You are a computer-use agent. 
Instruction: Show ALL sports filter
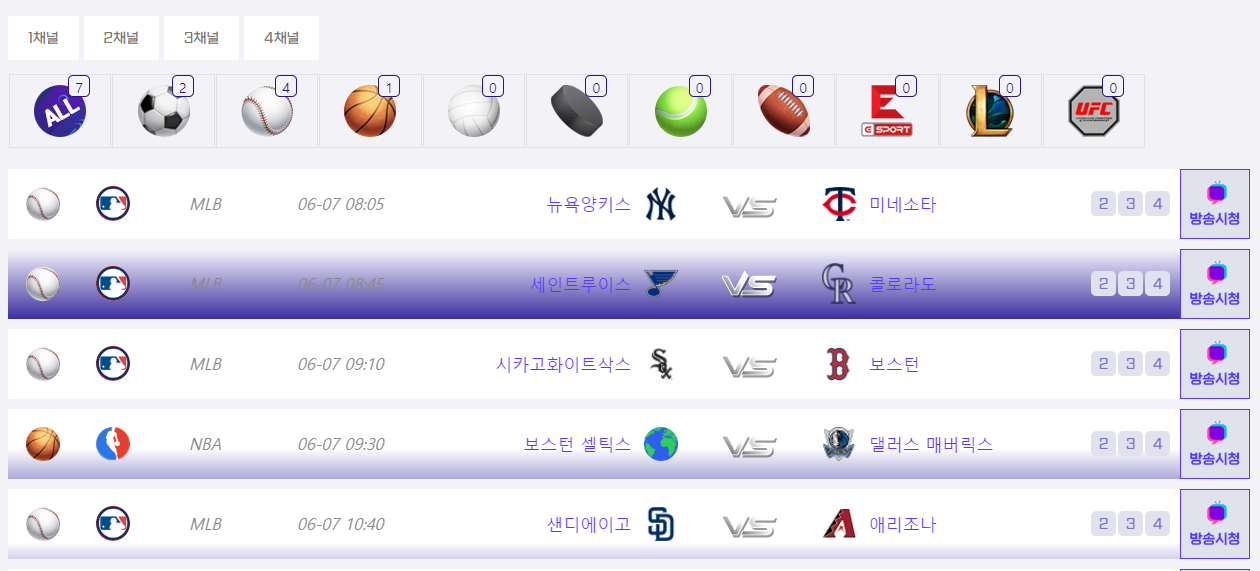point(60,111)
